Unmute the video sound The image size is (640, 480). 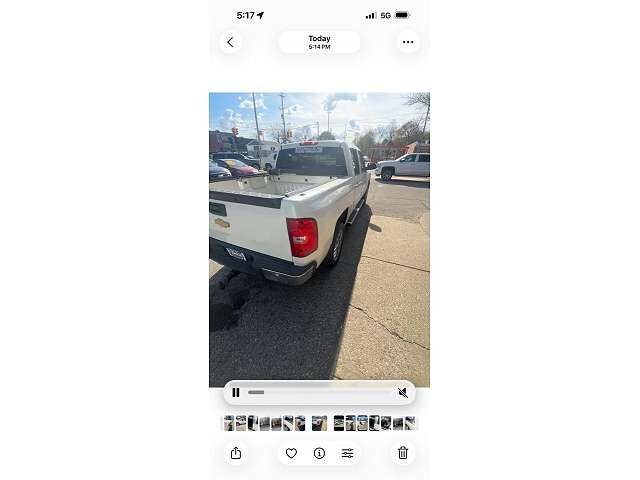[x=402, y=393]
